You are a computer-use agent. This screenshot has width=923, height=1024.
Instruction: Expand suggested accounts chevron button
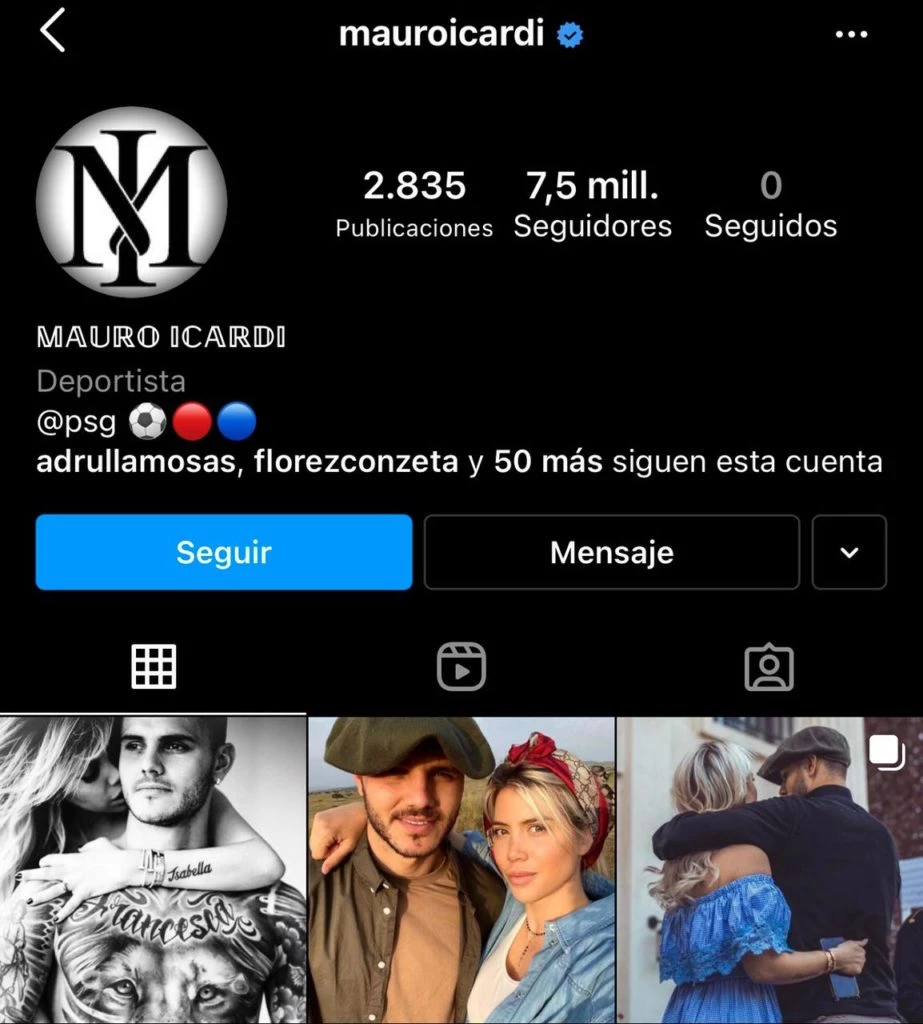(849, 552)
